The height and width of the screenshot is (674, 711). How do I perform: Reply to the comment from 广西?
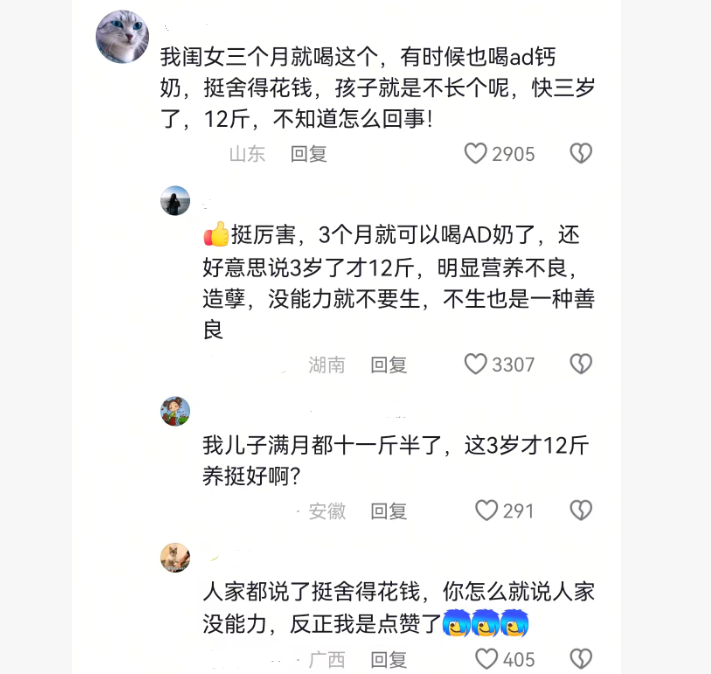pos(388,659)
